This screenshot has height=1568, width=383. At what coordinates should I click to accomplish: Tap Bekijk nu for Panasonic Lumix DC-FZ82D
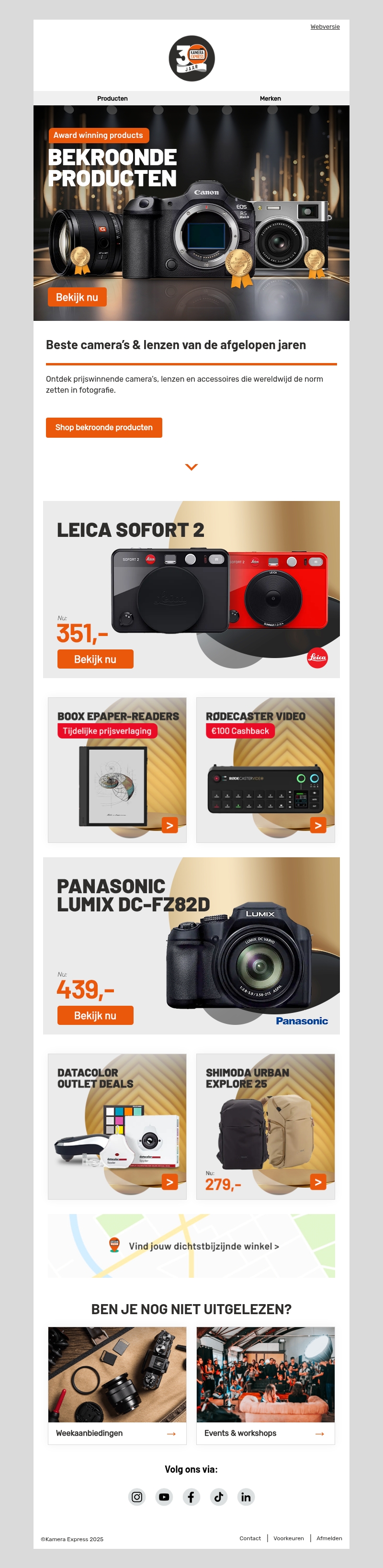[x=95, y=1015]
